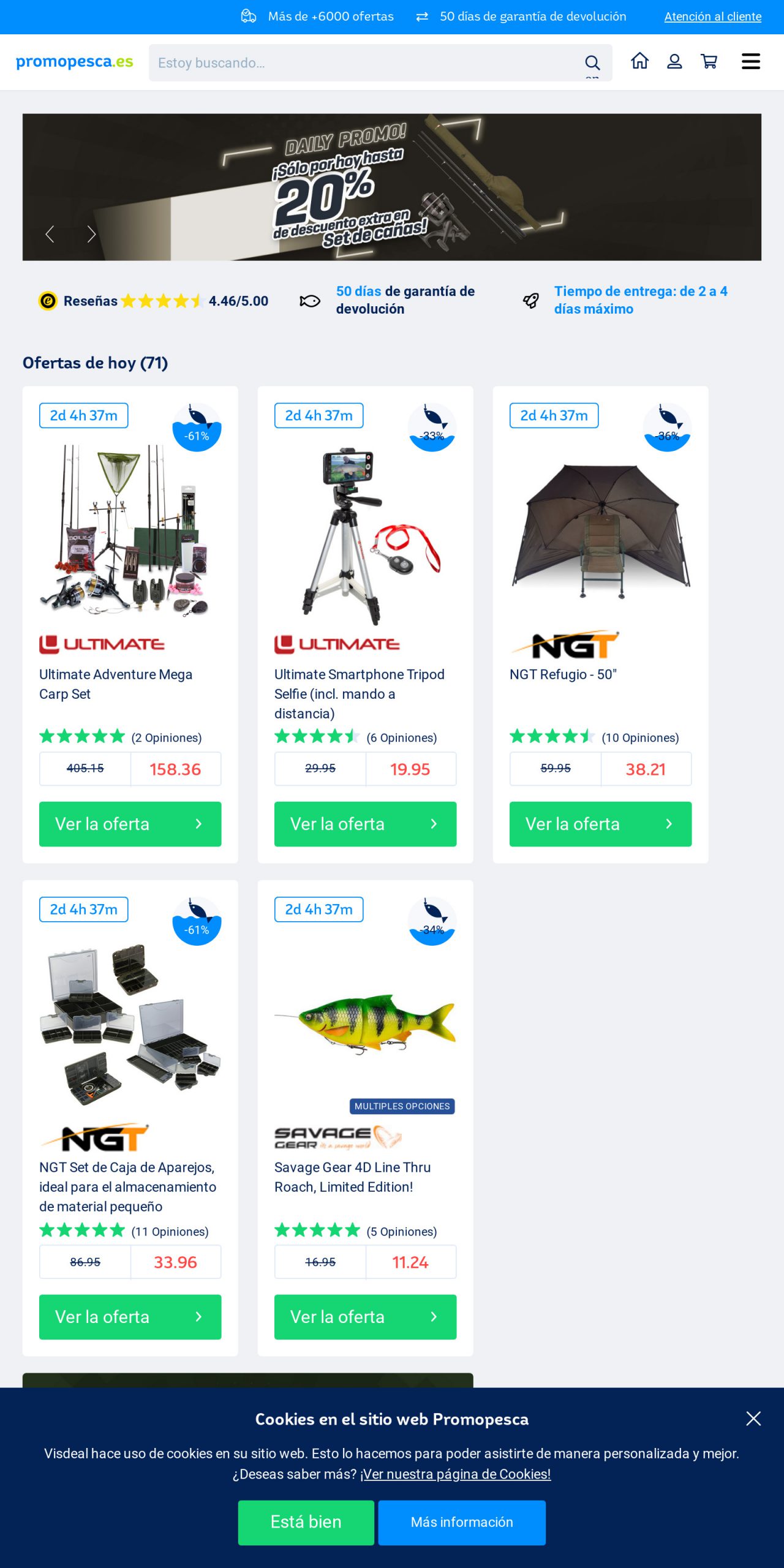Open the Atención al cliente link
This screenshot has height=1568, width=784.
[712, 17]
